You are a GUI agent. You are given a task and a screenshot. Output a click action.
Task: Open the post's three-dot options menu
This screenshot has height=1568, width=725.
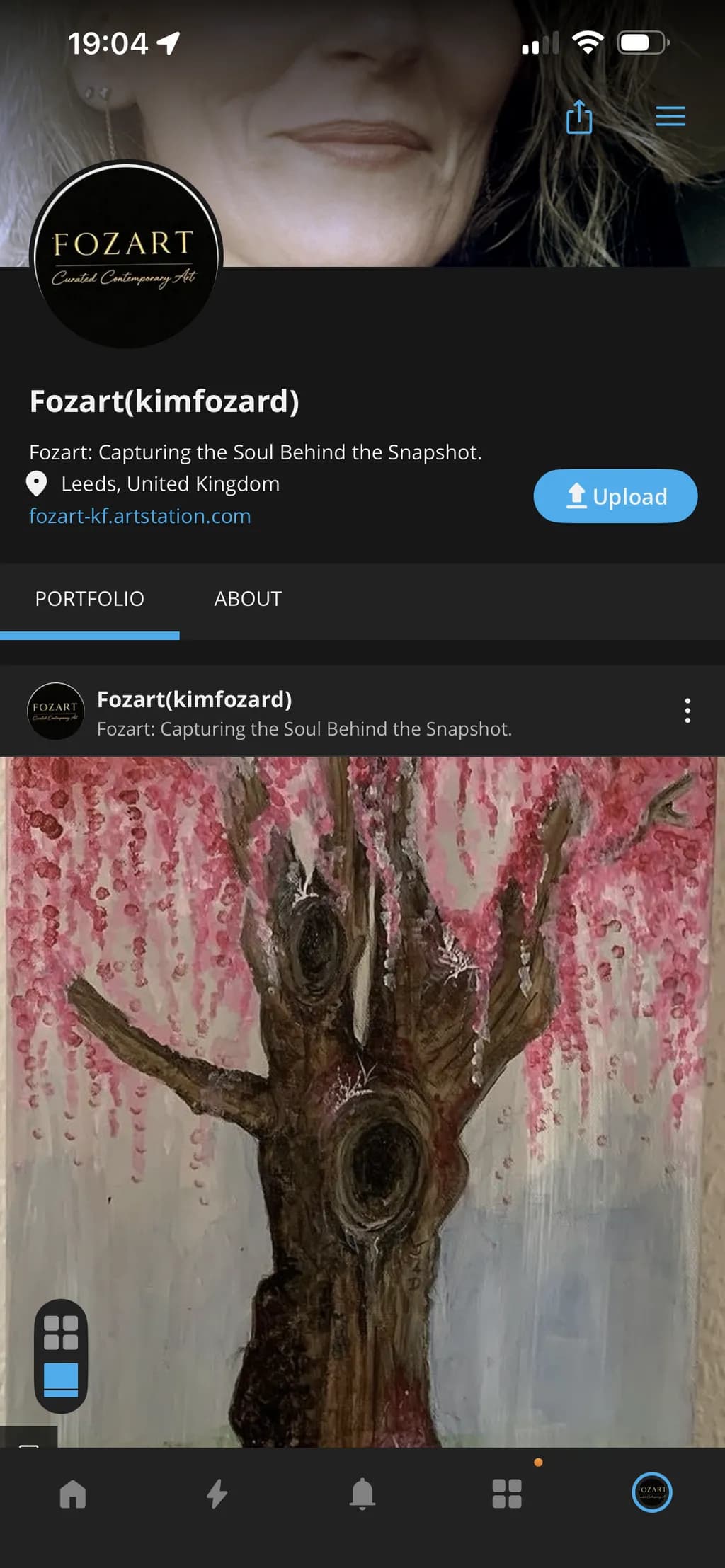(x=687, y=710)
